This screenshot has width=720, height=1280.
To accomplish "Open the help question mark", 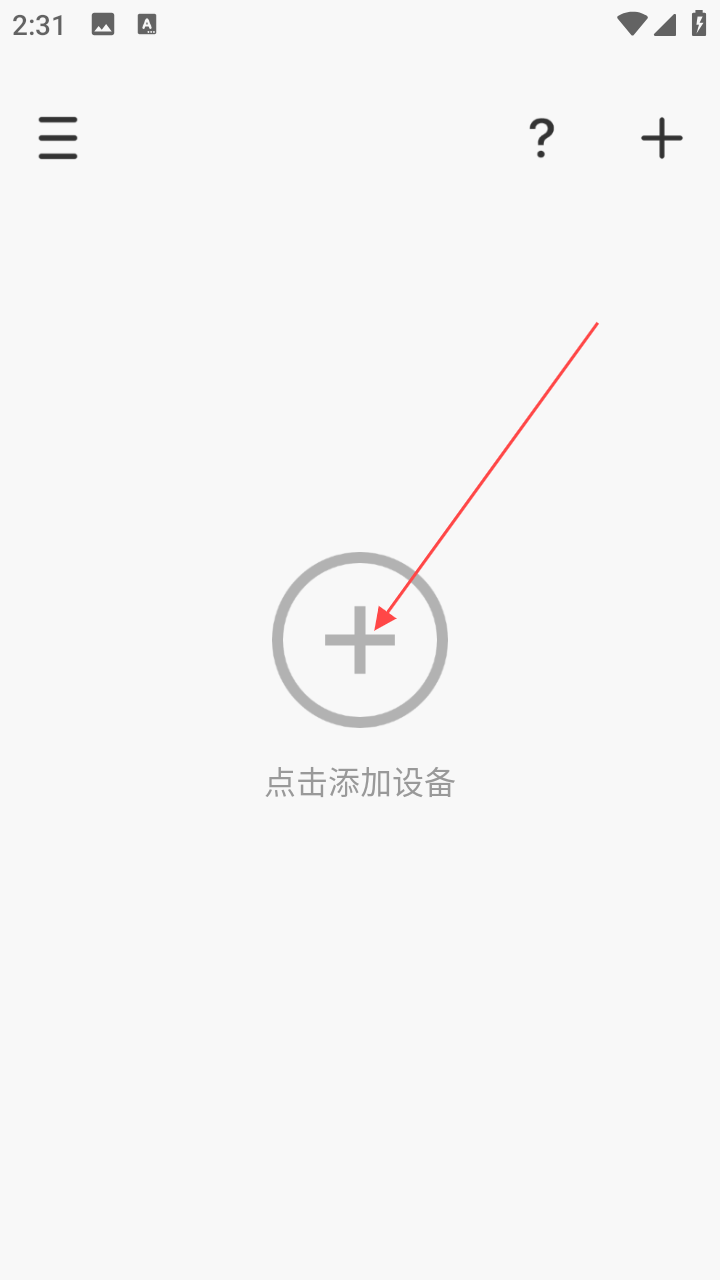I will click(541, 138).
